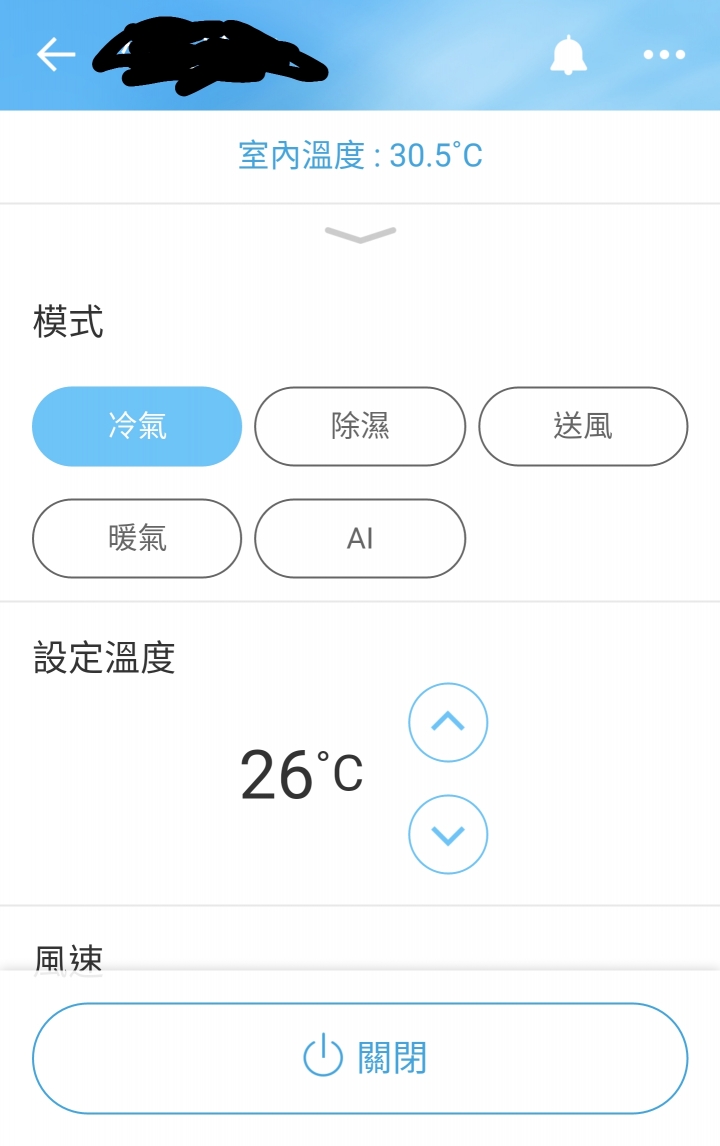Open the notifications bell
720x1146 pixels.
[568, 54]
